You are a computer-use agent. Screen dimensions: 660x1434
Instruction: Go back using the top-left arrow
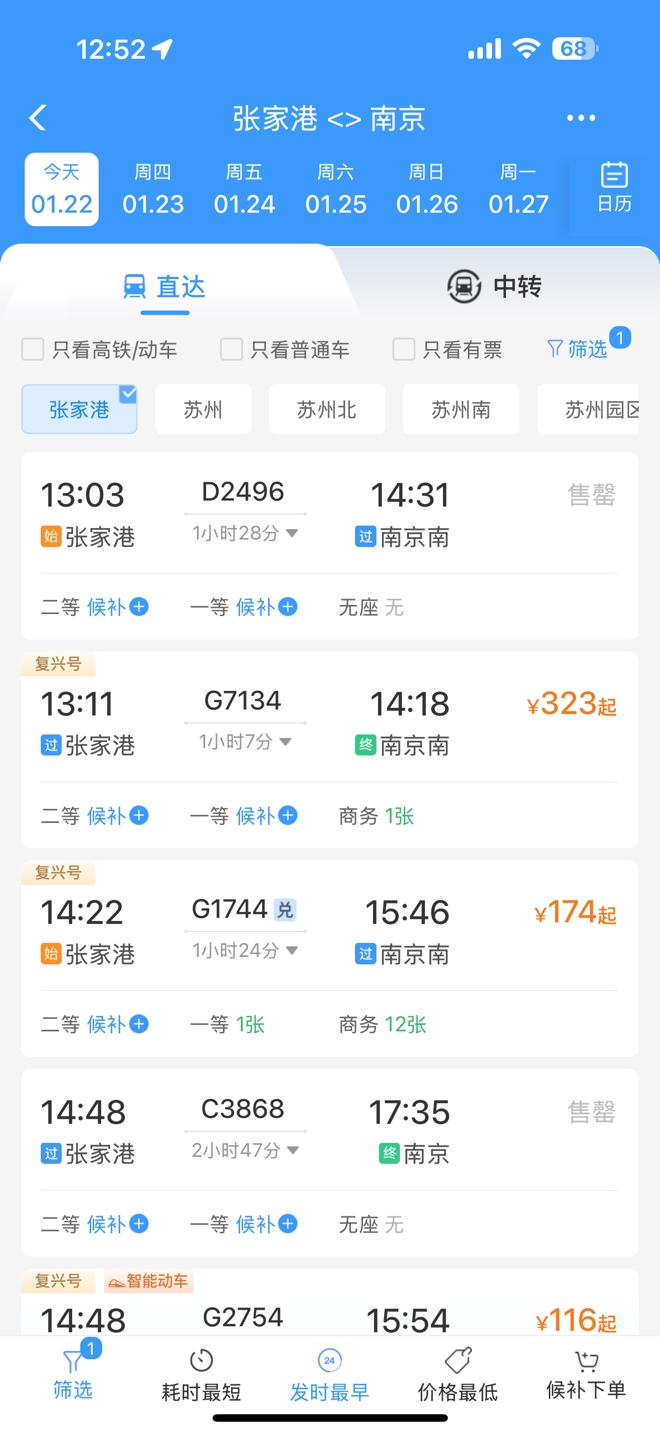38,118
